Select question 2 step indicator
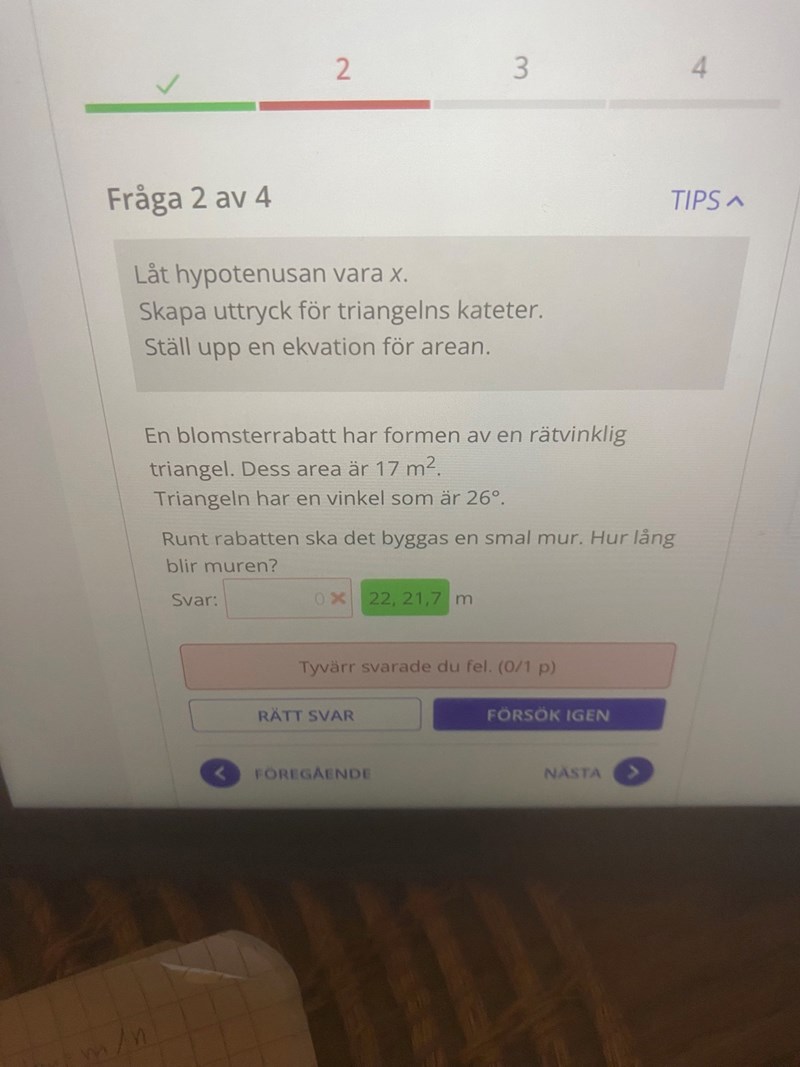Screen dimensions: 800x1067 pos(343,70)
